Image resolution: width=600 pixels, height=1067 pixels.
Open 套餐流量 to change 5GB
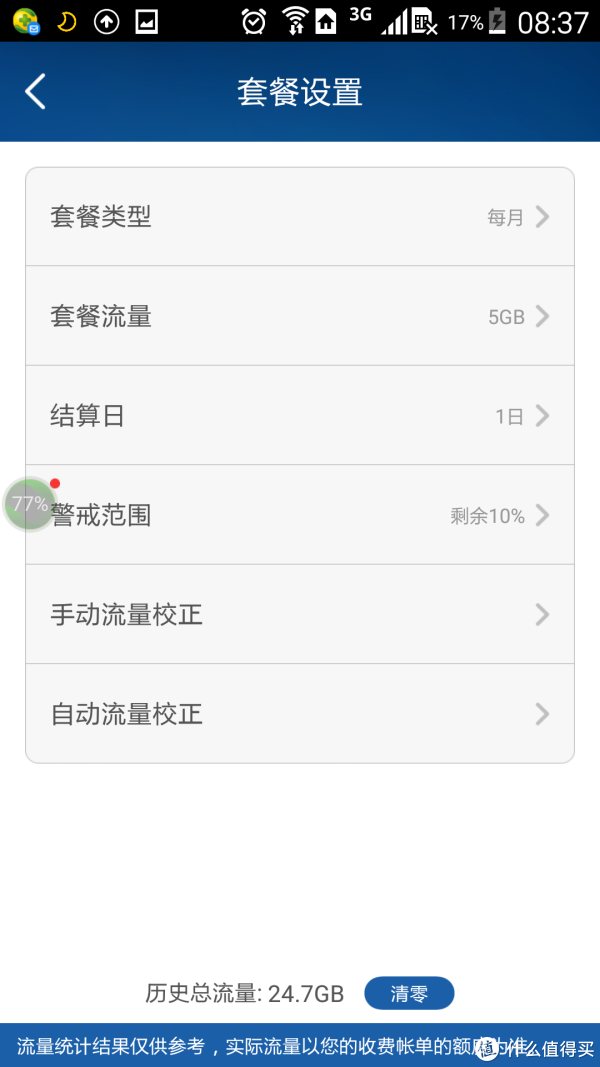[x=300, y=316]
